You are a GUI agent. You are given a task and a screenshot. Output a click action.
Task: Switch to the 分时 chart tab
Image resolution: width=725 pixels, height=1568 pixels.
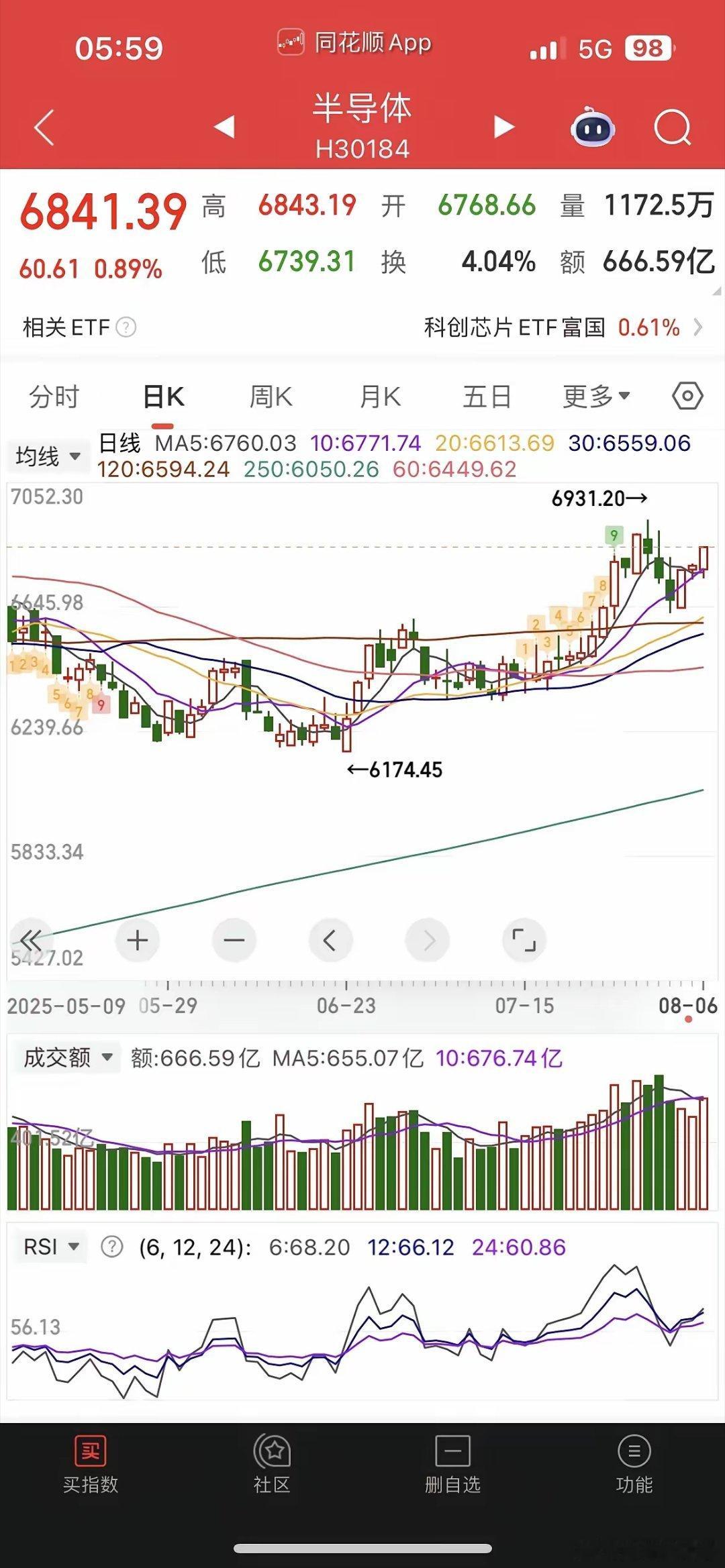(x=54, y=397)
